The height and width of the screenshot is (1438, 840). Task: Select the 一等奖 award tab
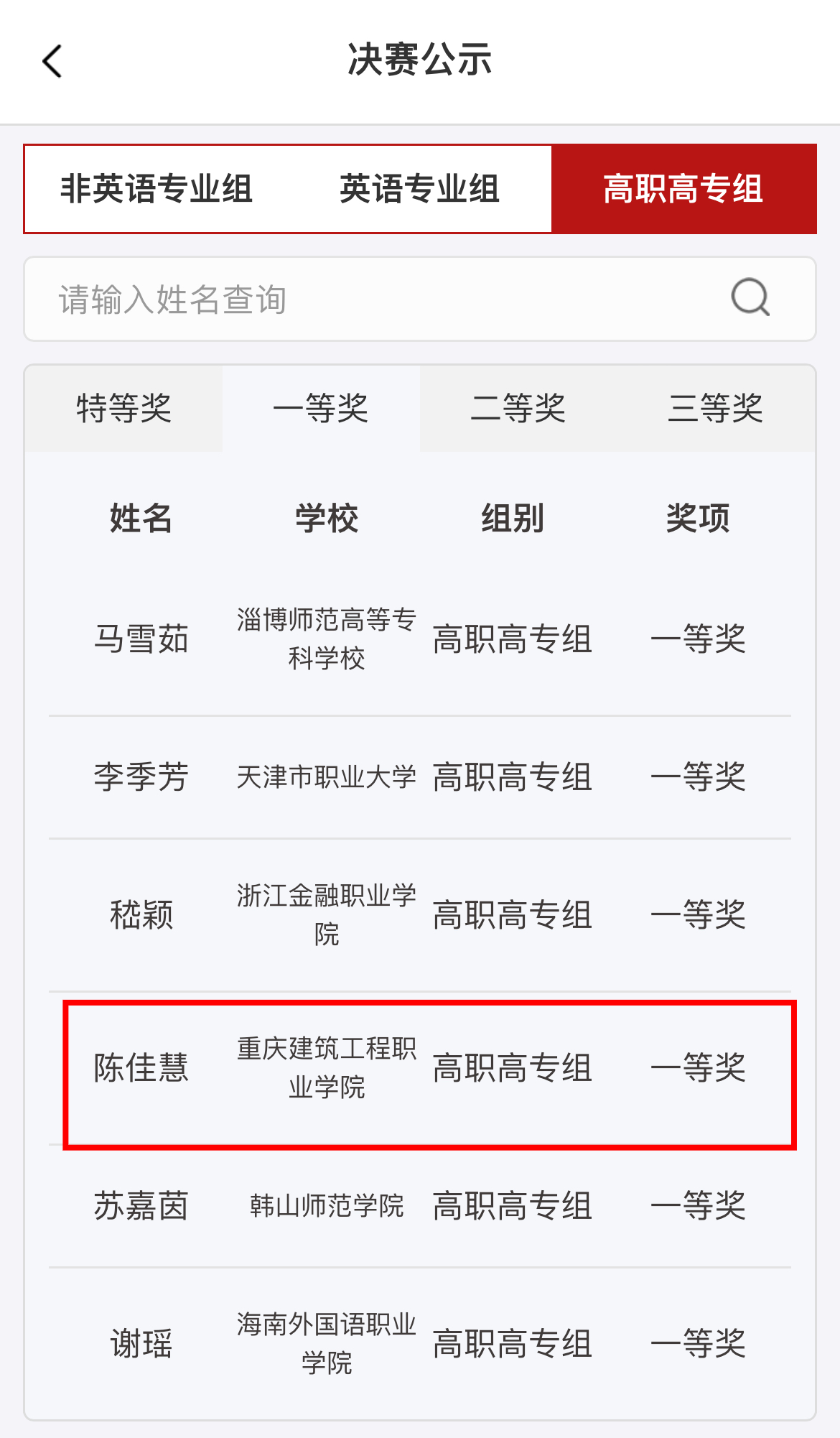coord(321,409)
